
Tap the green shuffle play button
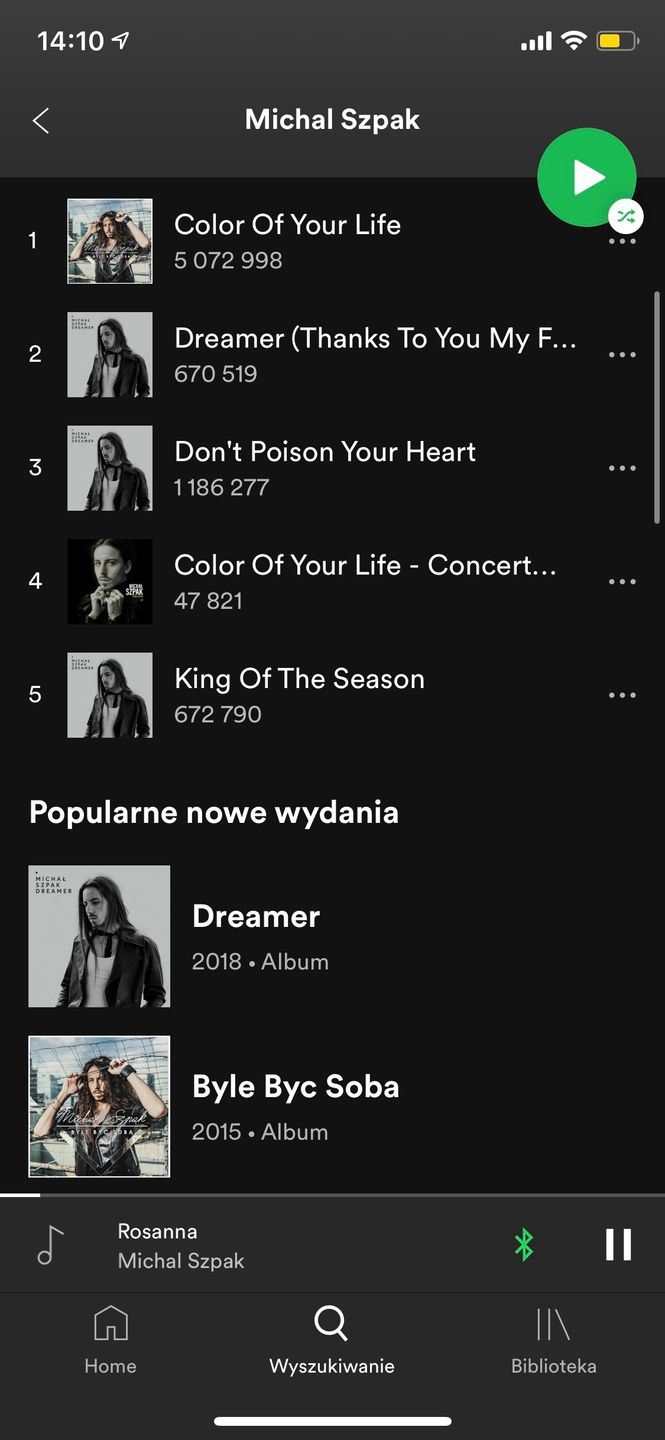click(x=586, y=177)
